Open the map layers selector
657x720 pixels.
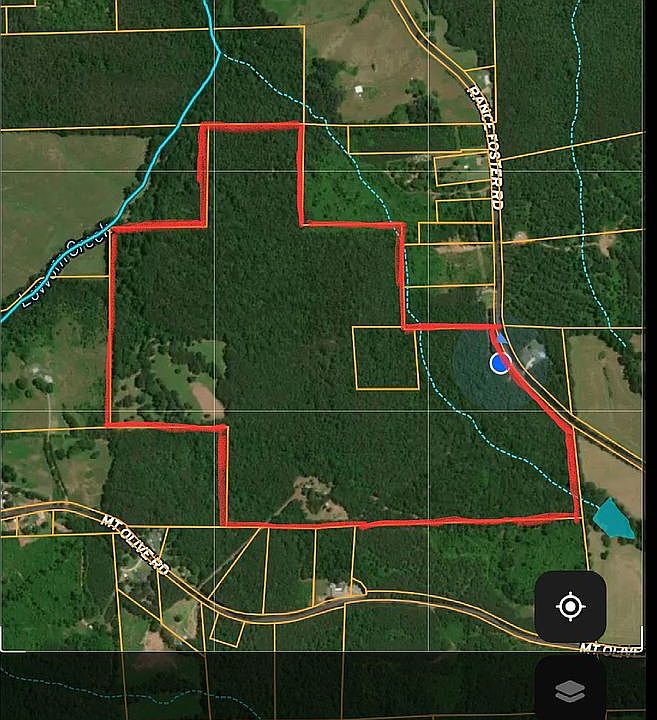tap(570, 691)
